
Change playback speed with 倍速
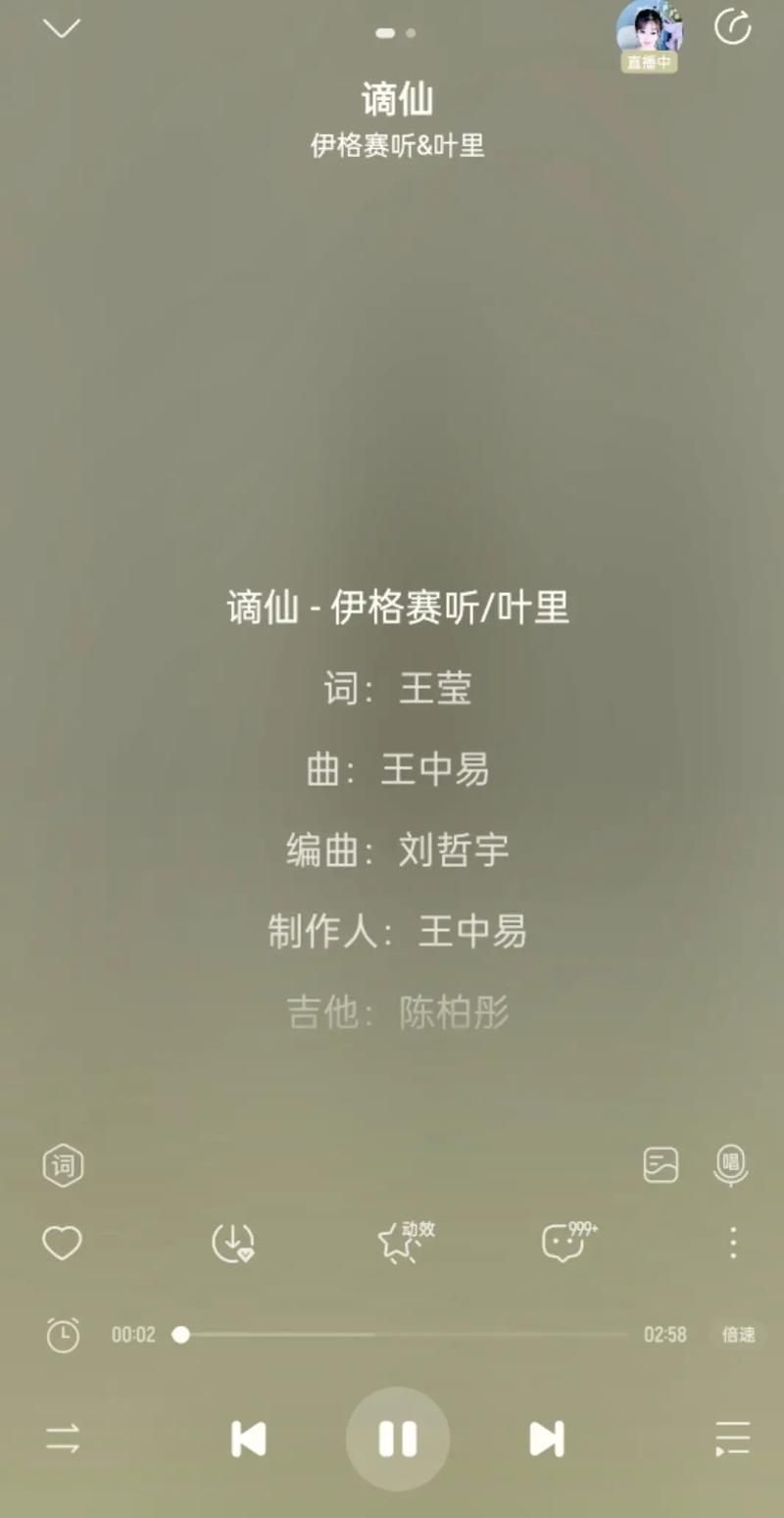tap(738, 1335)
